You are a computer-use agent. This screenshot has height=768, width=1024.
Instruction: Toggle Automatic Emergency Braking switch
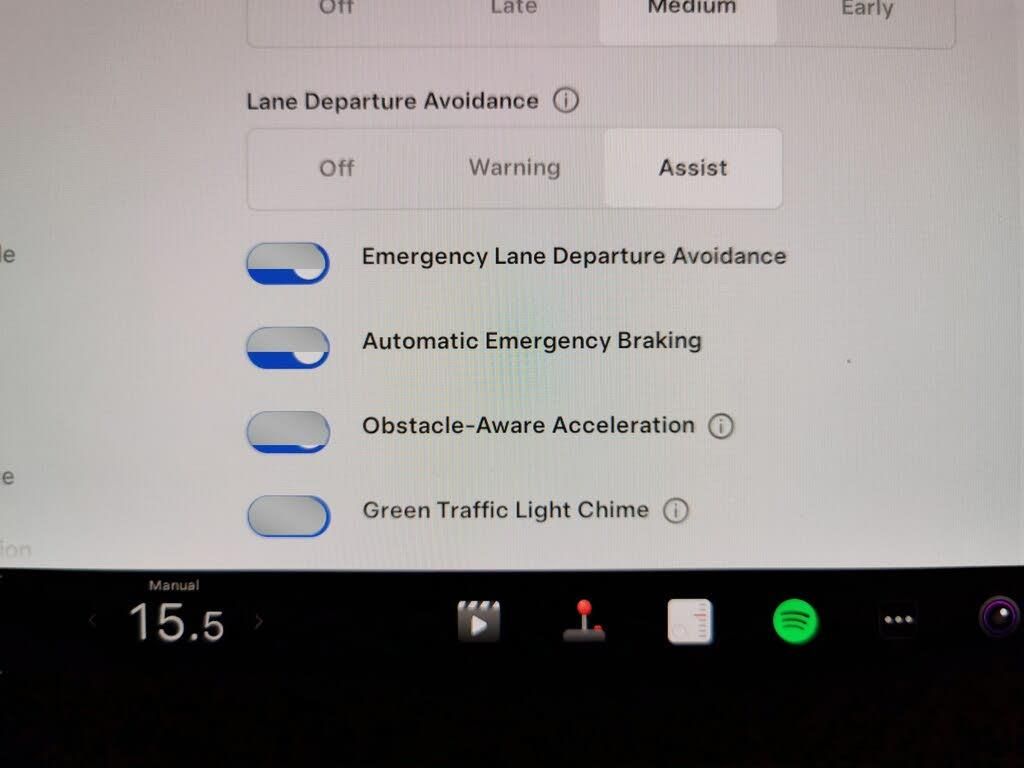[x=288, y=348]
